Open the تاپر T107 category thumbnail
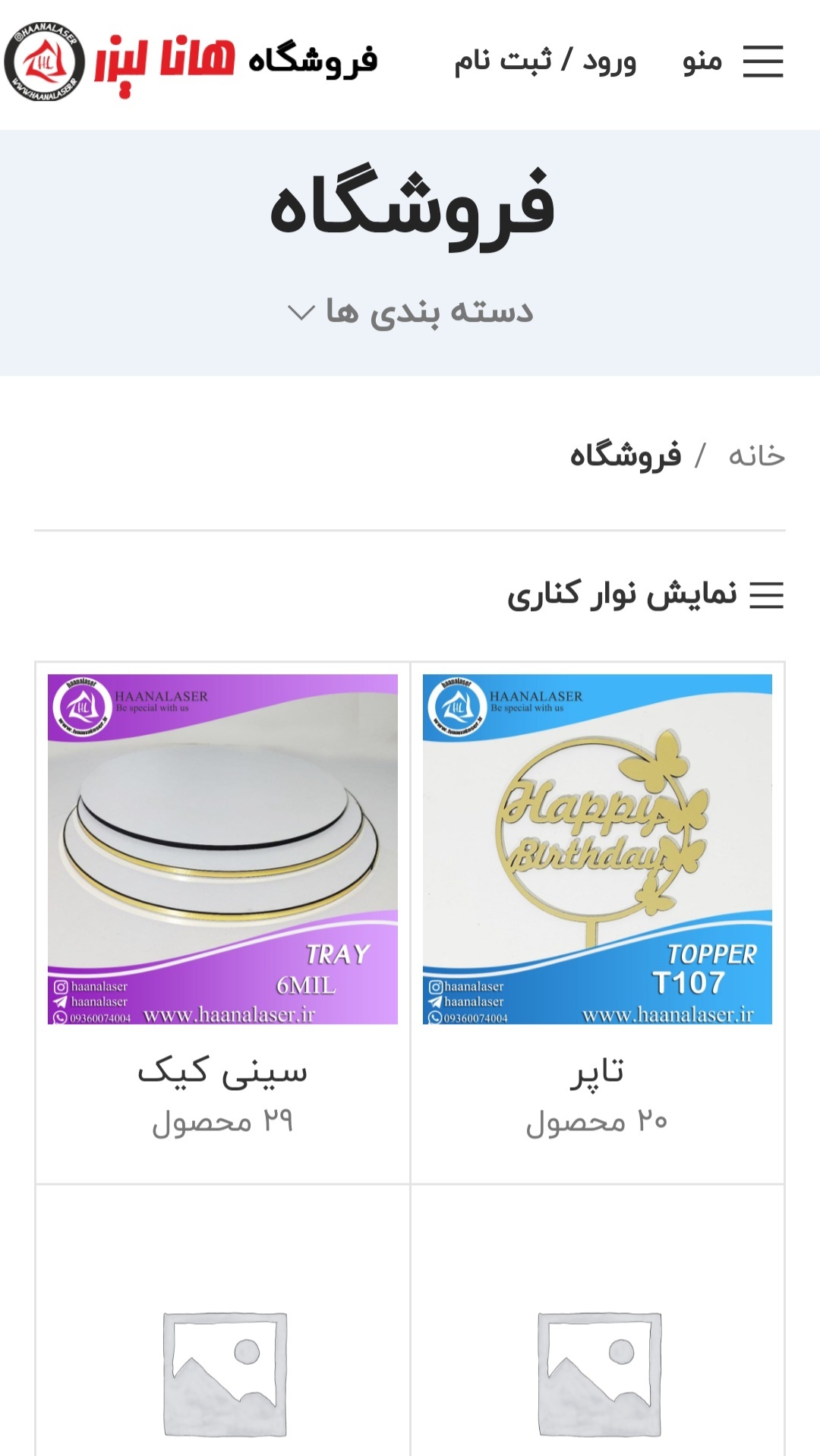This screenshot has height=1456, width=820. pyautogui.click(x=600, y=843)
